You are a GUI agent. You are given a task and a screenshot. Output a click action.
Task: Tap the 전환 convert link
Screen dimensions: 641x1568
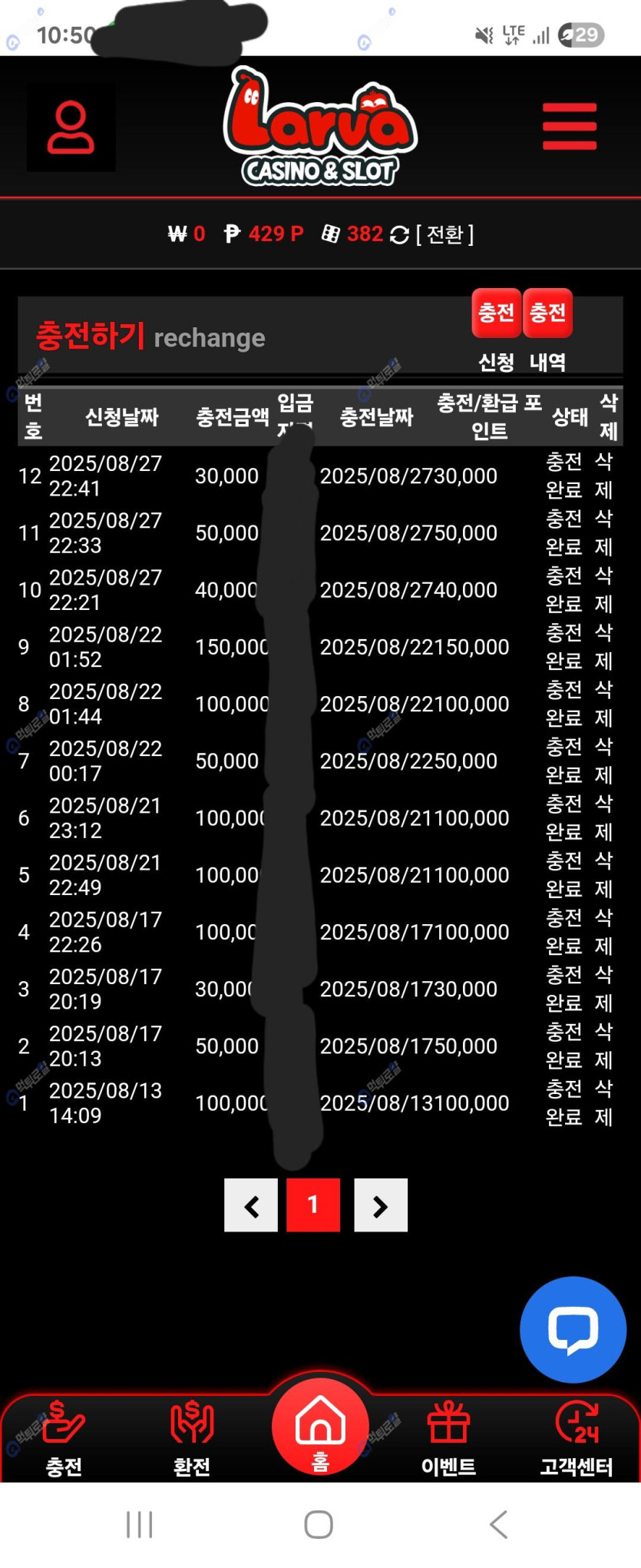[444, 234]
